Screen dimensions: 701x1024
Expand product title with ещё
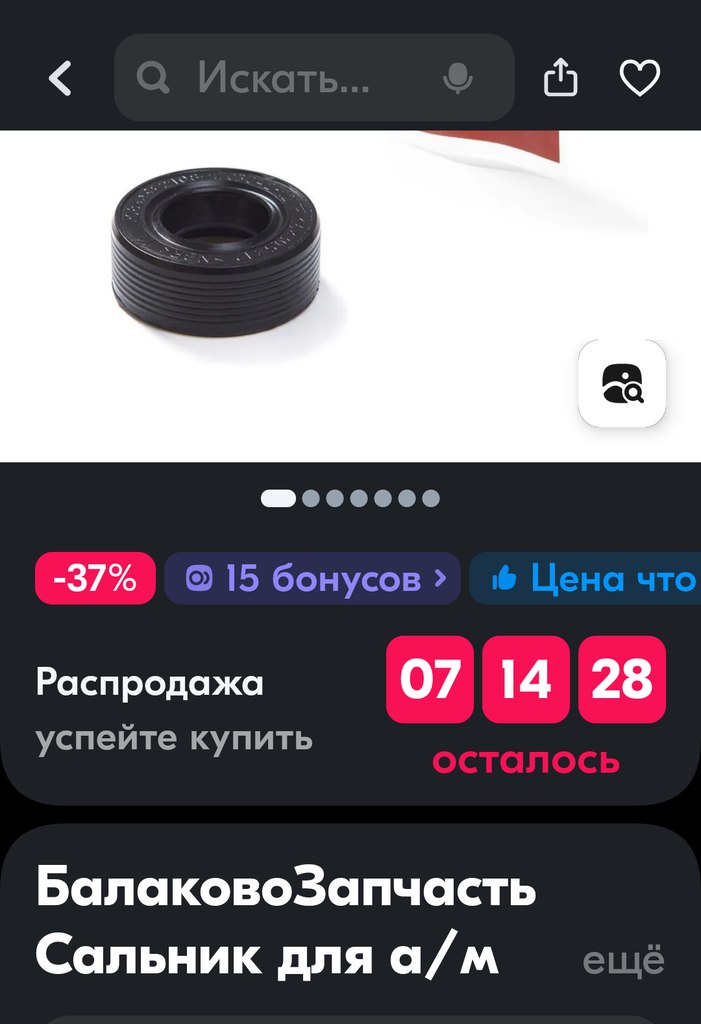pos(623,961)
